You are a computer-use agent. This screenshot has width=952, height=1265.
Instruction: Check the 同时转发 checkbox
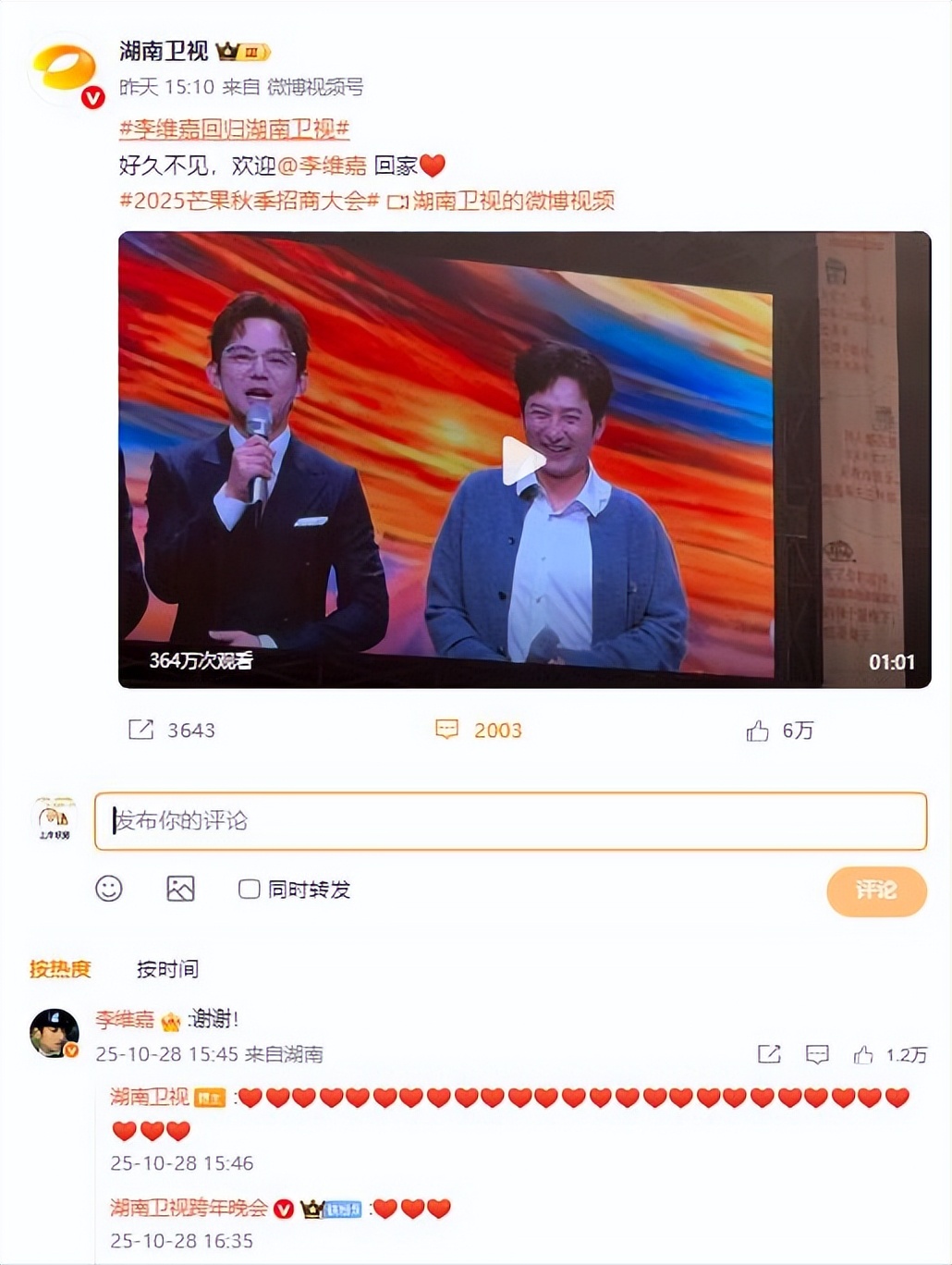click(249, 889)
